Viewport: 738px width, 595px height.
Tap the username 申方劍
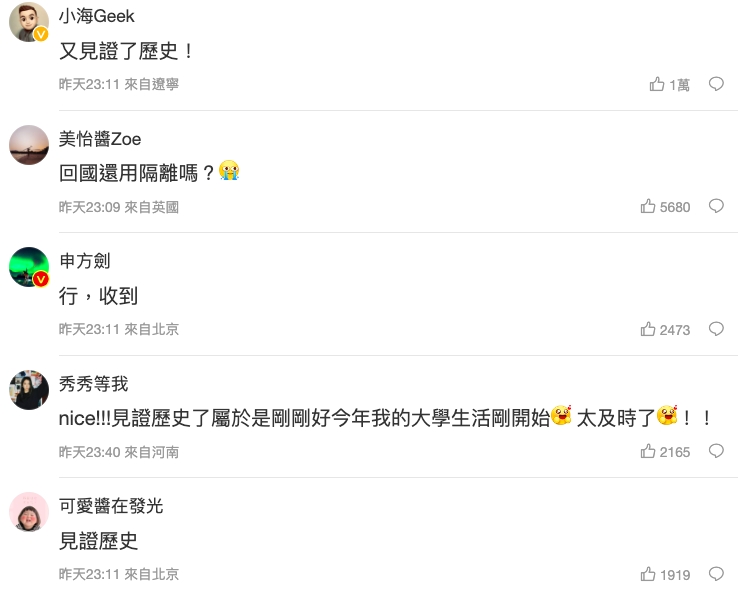pos(85,261)
